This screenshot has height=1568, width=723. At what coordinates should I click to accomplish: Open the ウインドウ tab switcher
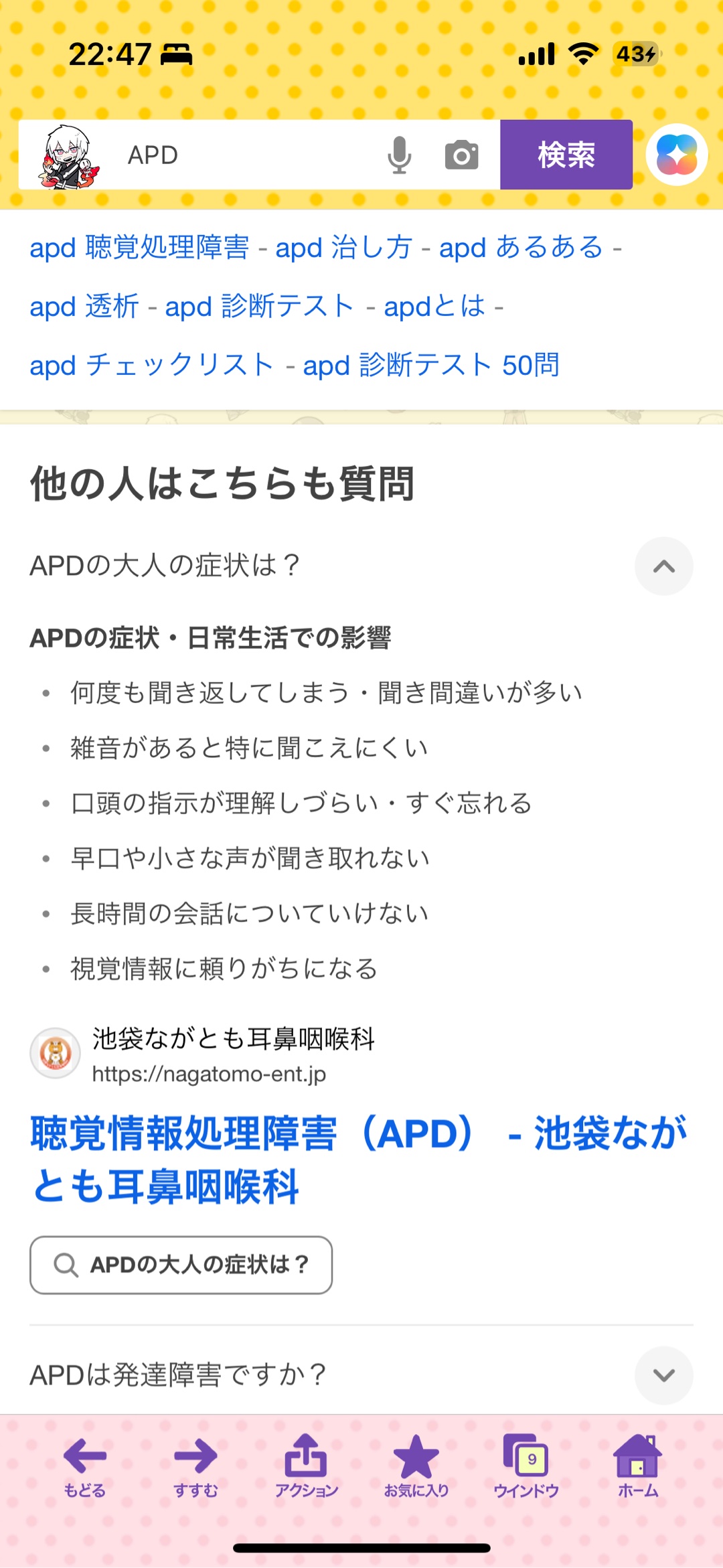coord(526,1466)
